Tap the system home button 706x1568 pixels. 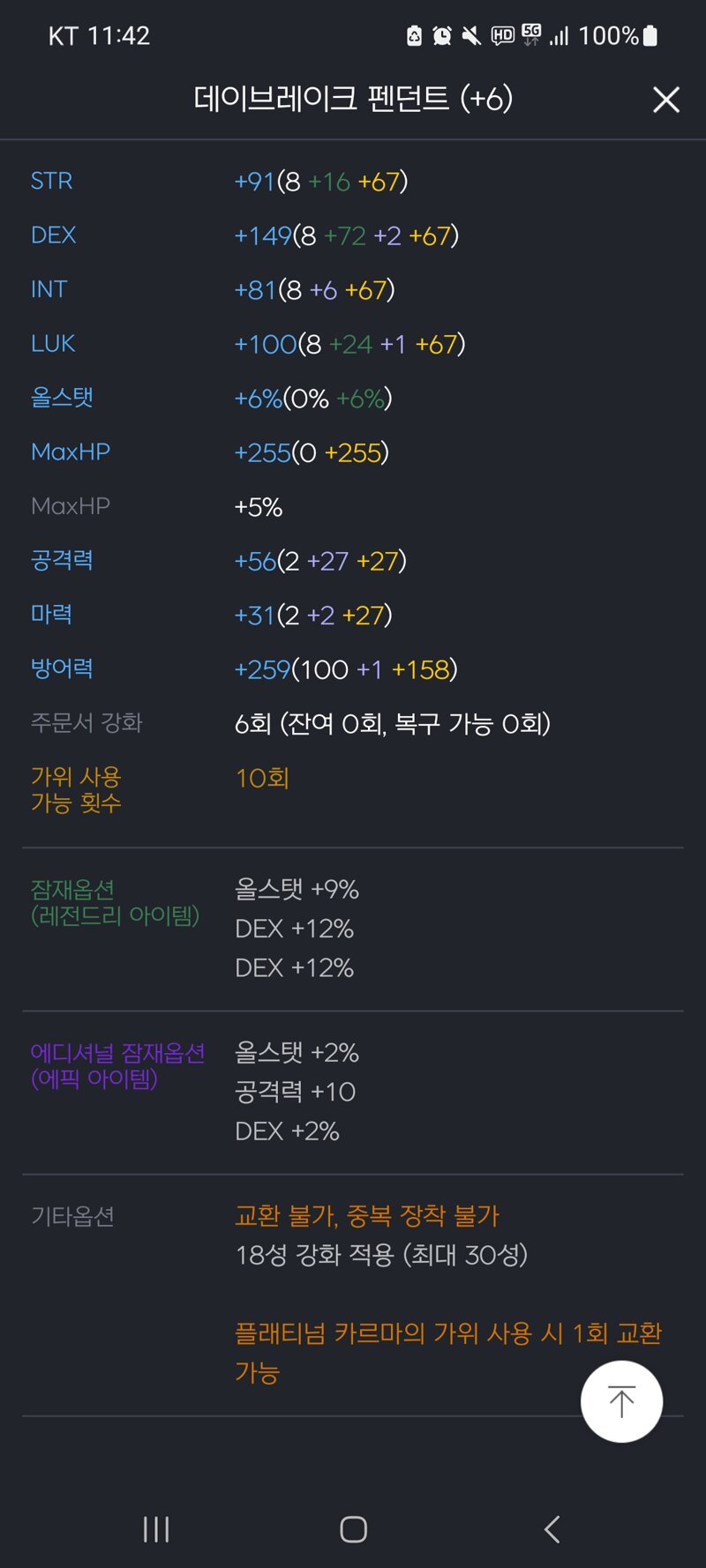point(354,1529)
